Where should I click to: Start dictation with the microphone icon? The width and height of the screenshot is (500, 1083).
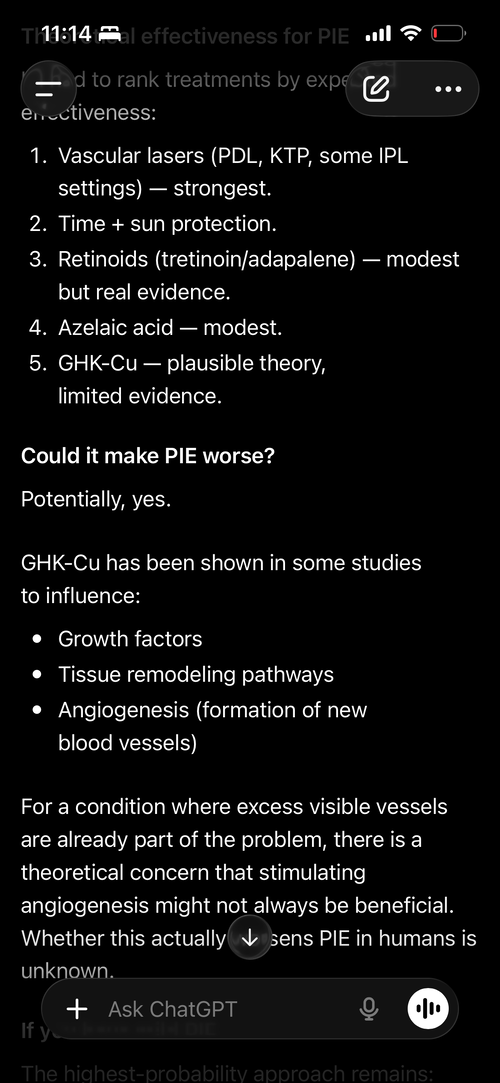click(x=369, y=1009)
